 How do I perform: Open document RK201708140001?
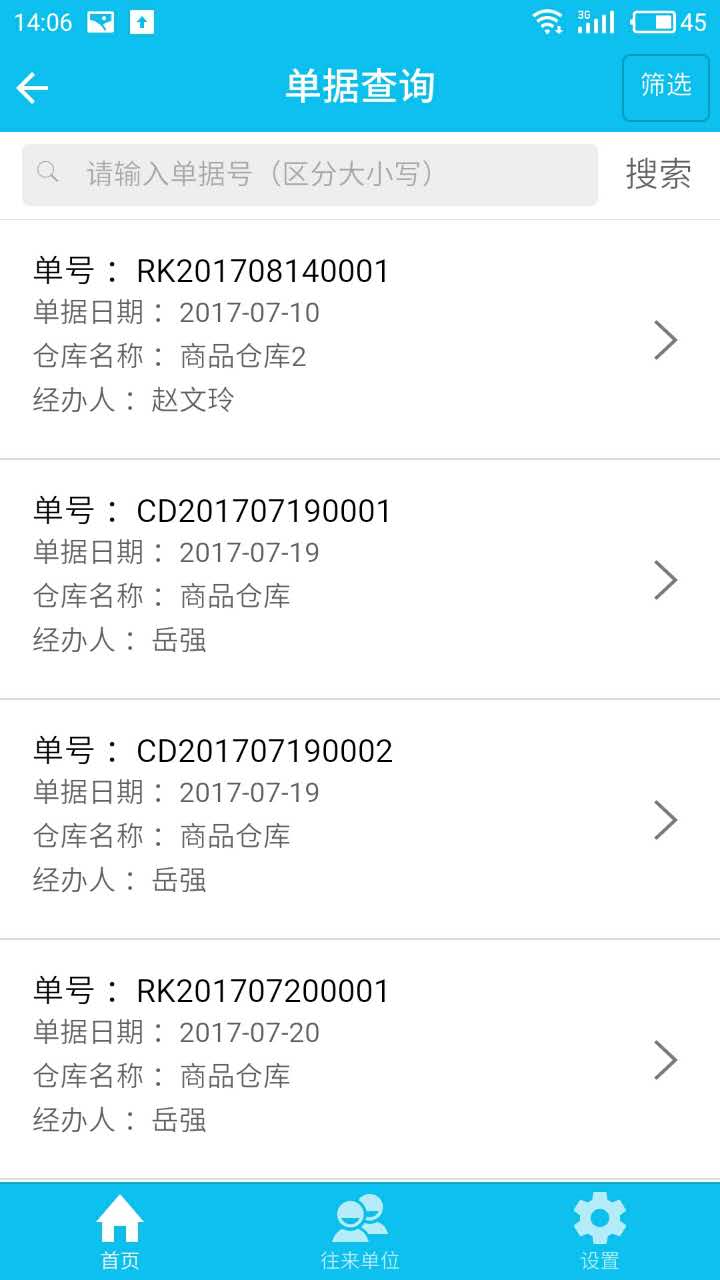(x=360, y=340)
